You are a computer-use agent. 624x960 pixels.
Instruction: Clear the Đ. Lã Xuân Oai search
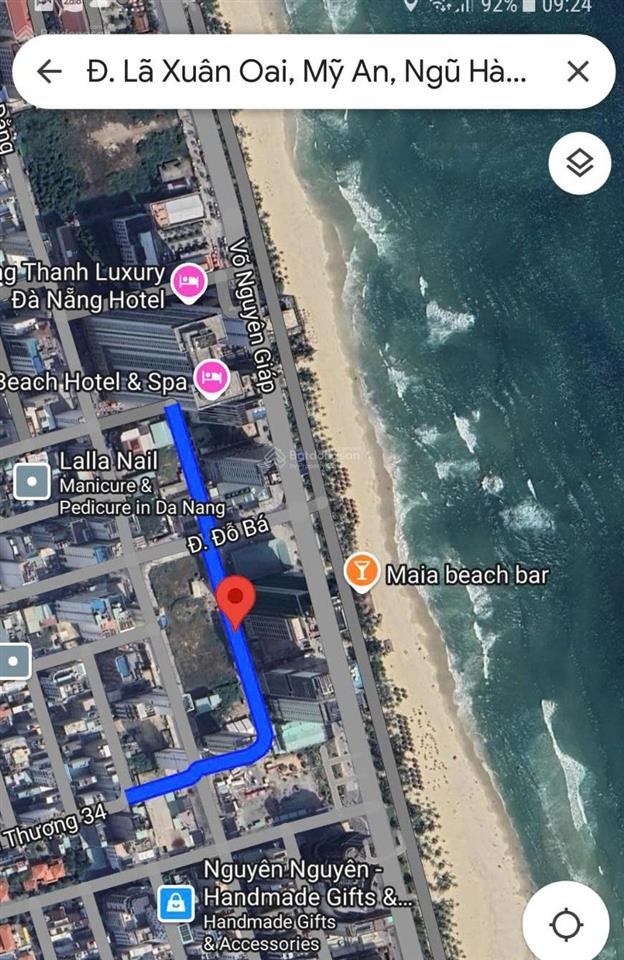click(x=577, y=71)
